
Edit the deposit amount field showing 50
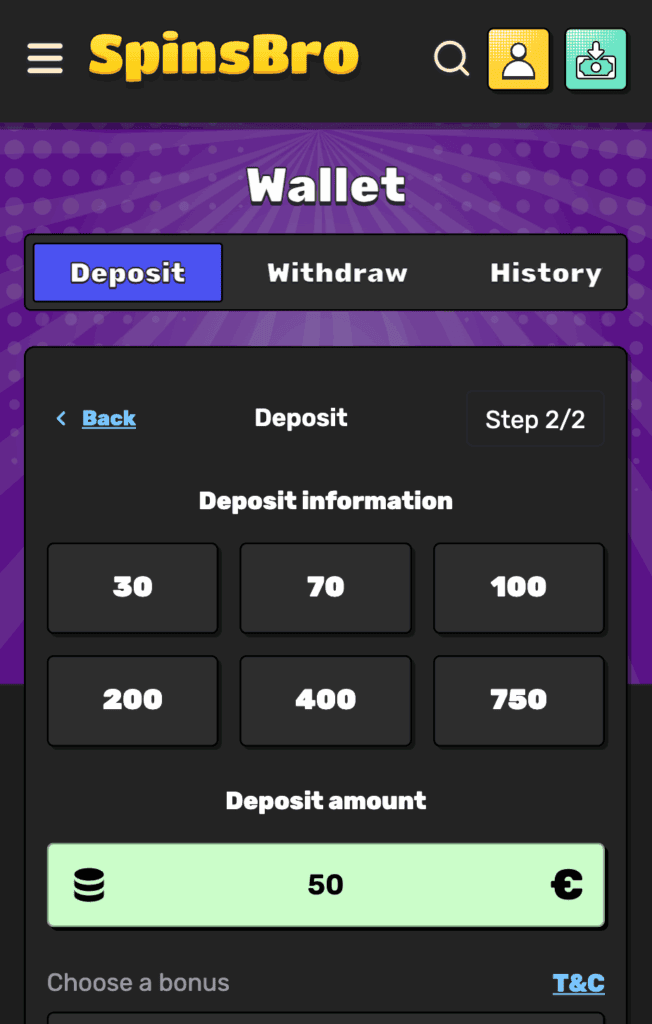(x=326, y=884)
